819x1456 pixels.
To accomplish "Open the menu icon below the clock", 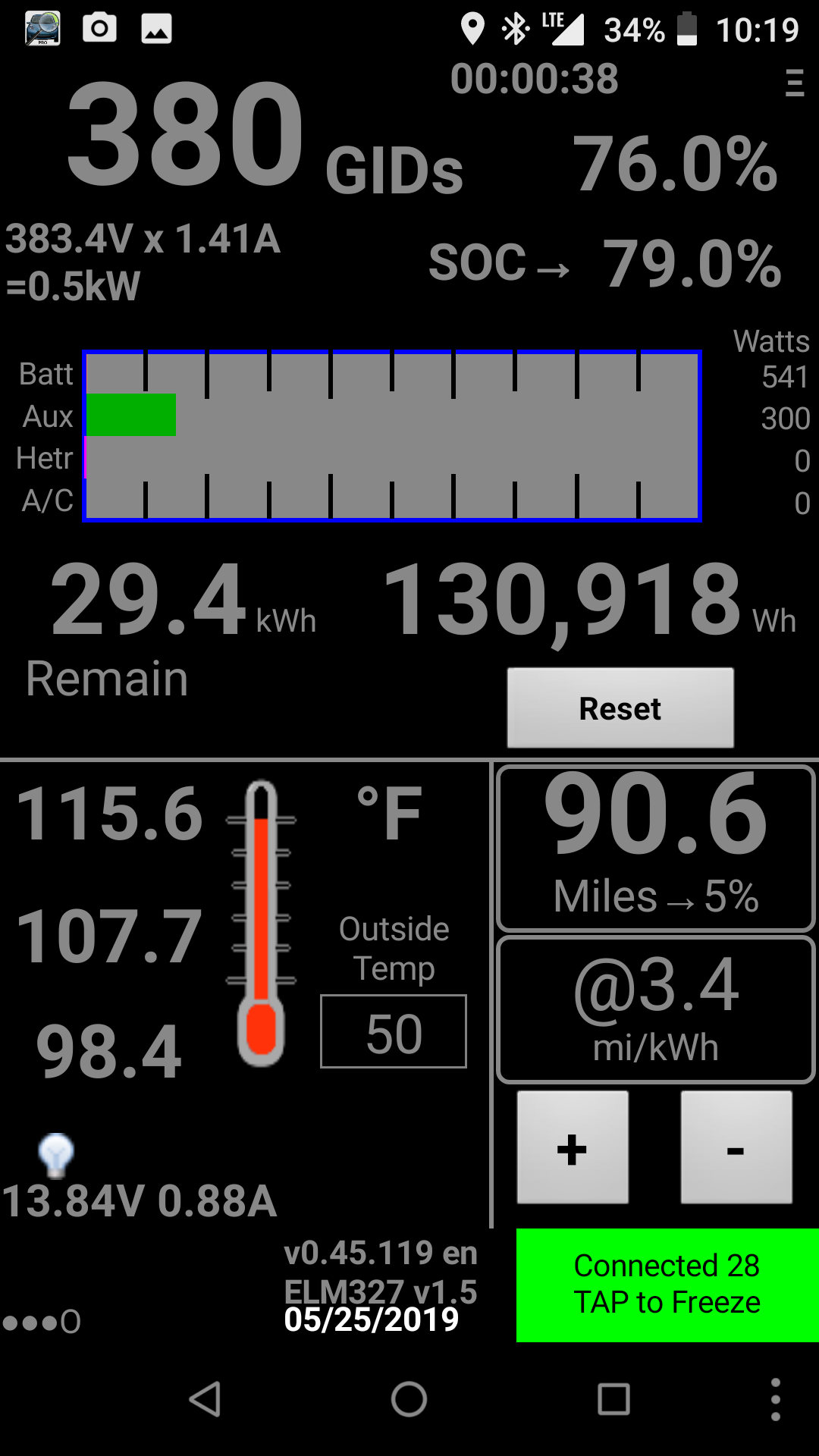I will [x=794, y=83].
